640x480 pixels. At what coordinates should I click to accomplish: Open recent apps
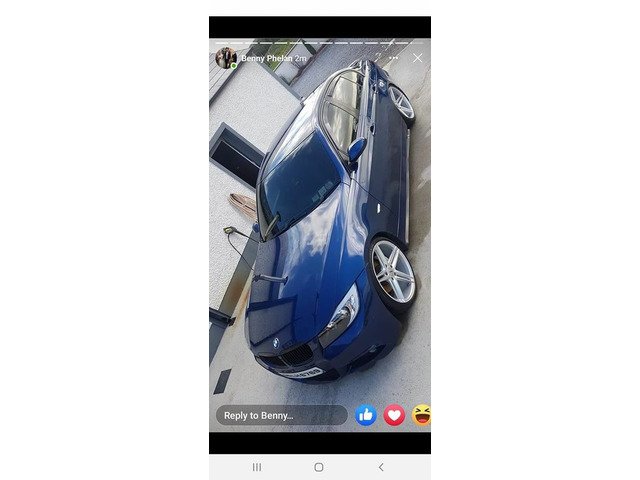pos(257,467)
